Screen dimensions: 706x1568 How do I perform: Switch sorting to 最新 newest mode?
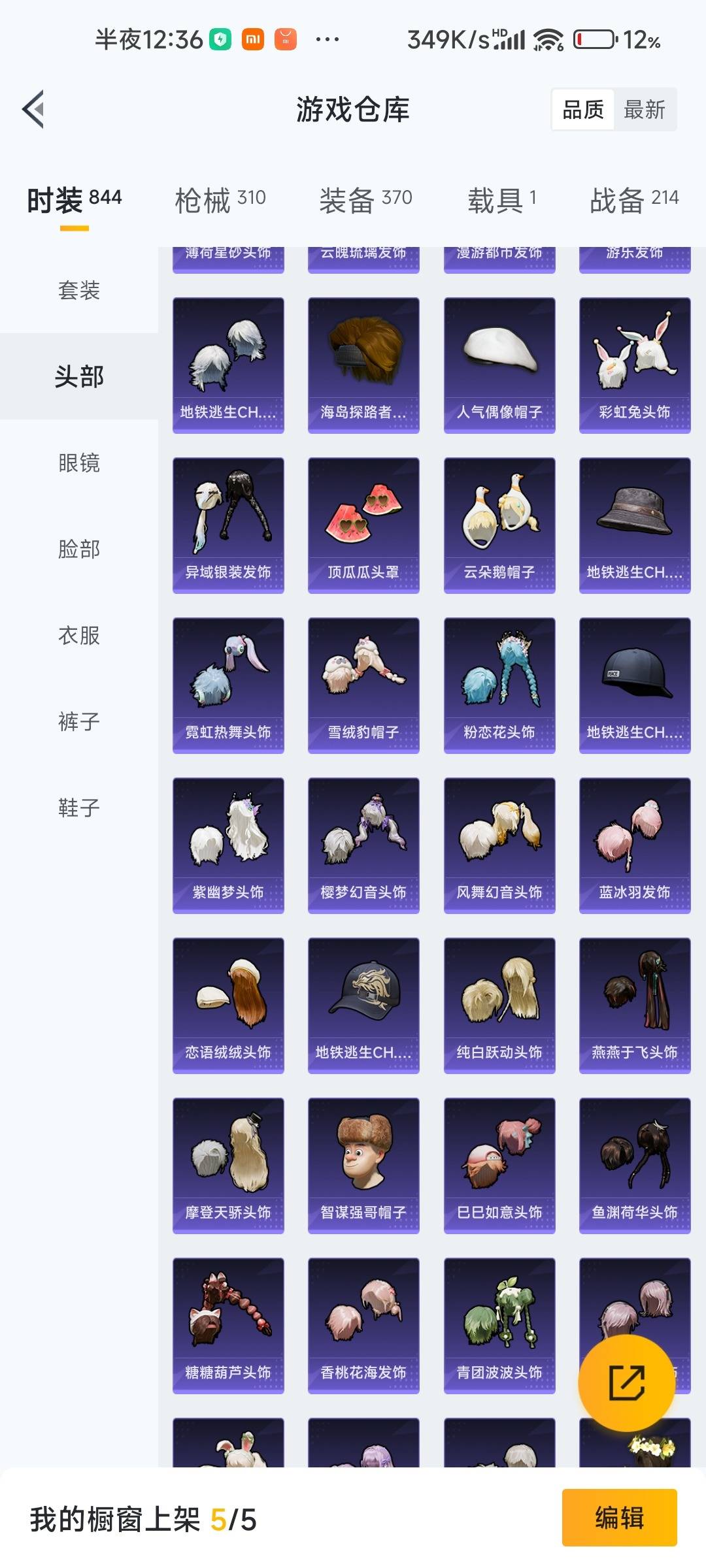646,109
